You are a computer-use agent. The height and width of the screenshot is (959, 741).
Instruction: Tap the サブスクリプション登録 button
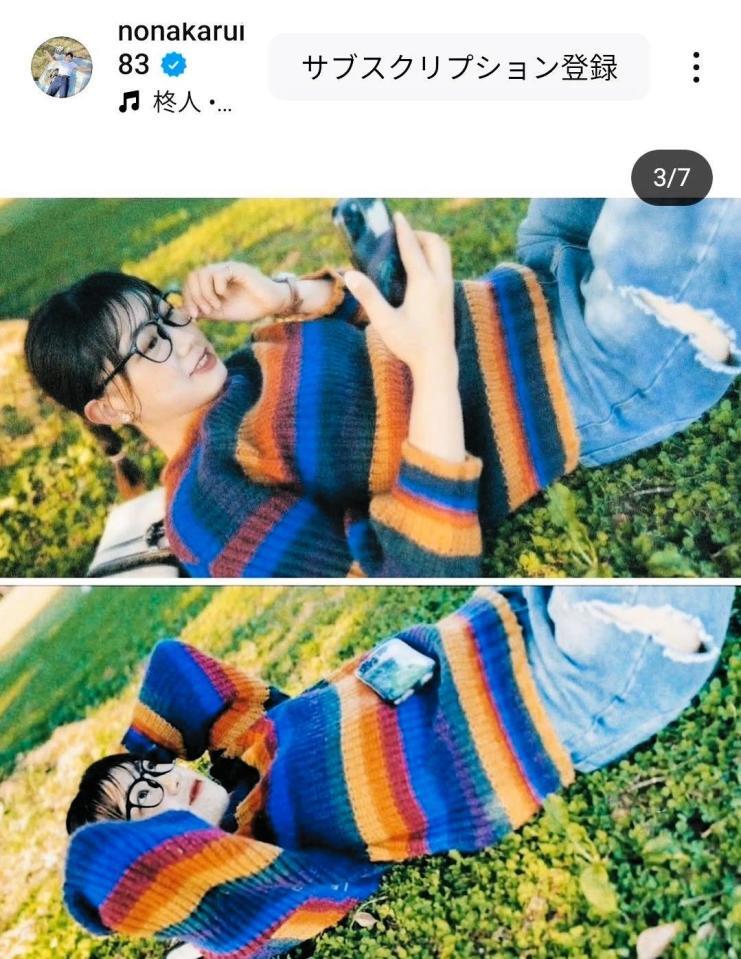pos(459,67)
